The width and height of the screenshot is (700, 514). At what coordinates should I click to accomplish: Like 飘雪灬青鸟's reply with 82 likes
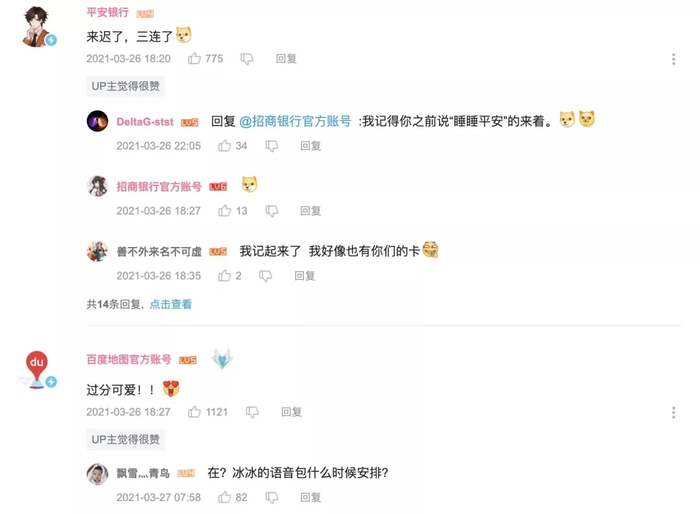pos(225,497)
